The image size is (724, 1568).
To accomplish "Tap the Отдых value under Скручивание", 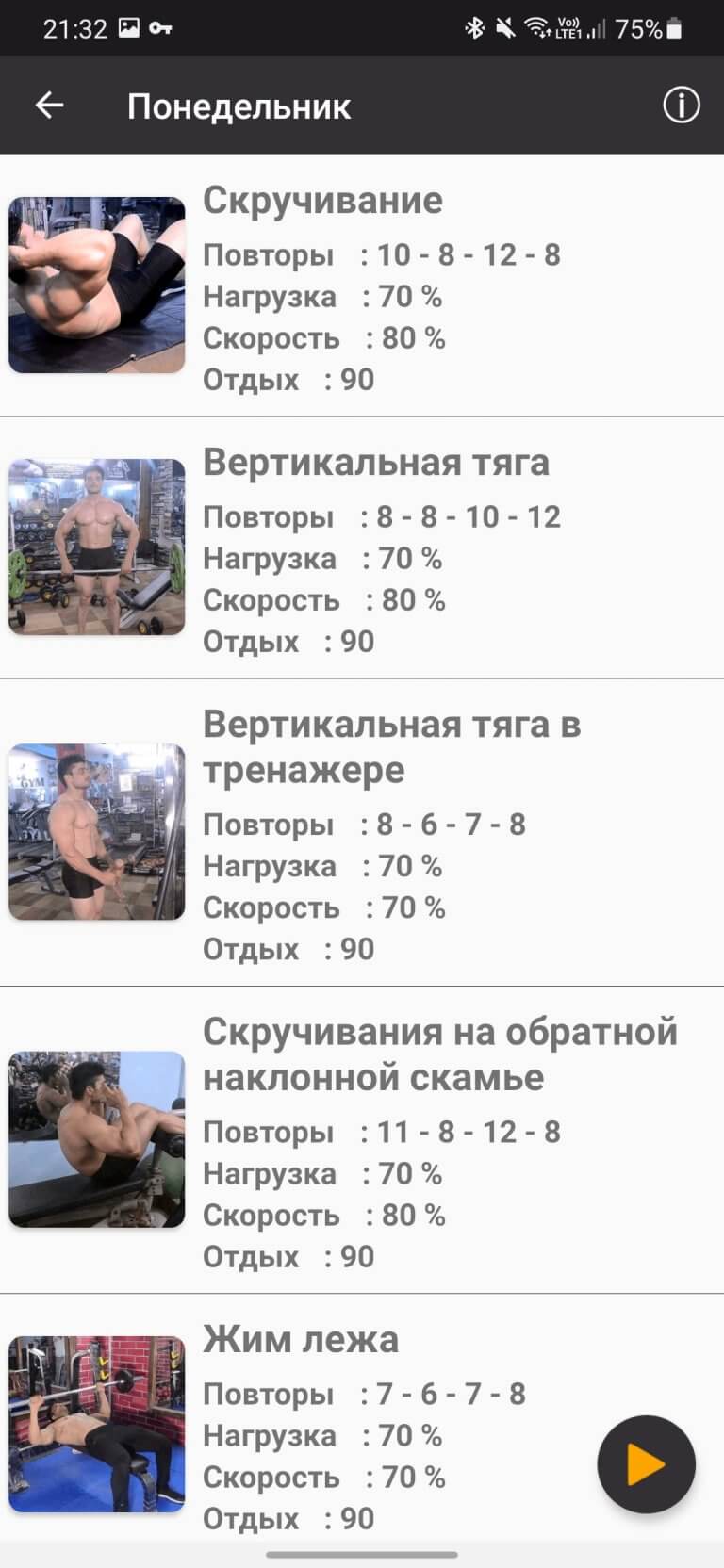I will (354, 379).
